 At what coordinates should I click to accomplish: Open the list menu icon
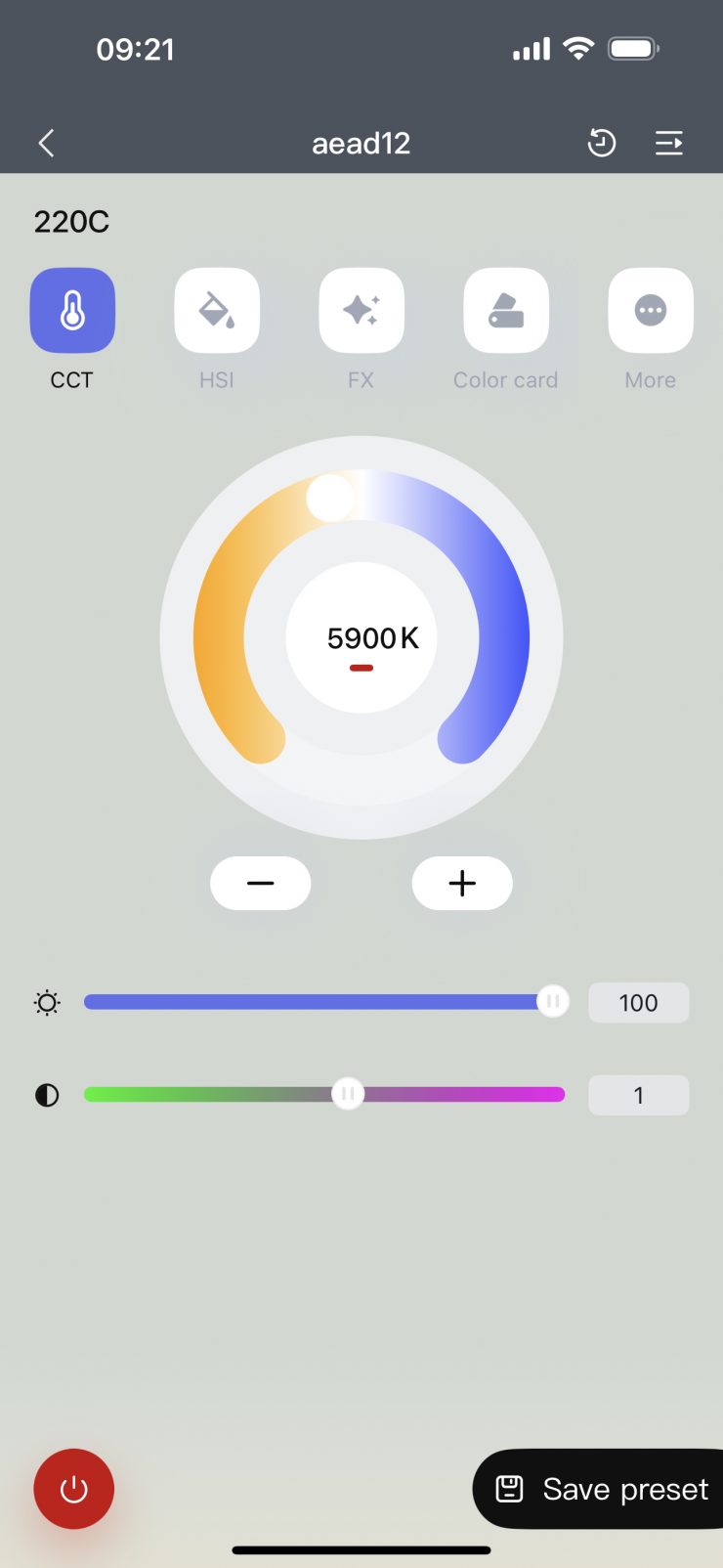(x=669, y=144)
